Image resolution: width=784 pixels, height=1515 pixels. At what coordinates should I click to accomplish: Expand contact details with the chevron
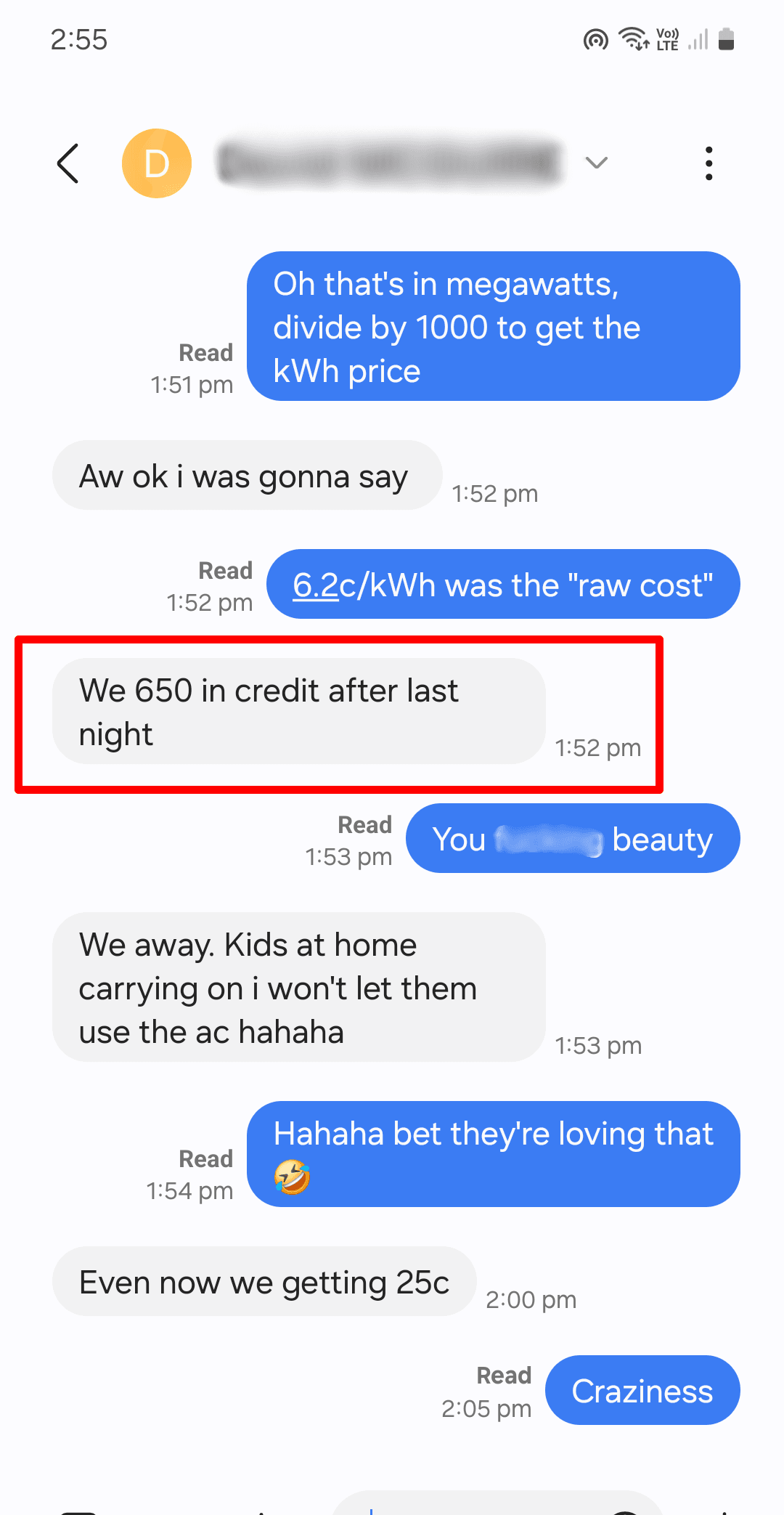tap(597, 163)
